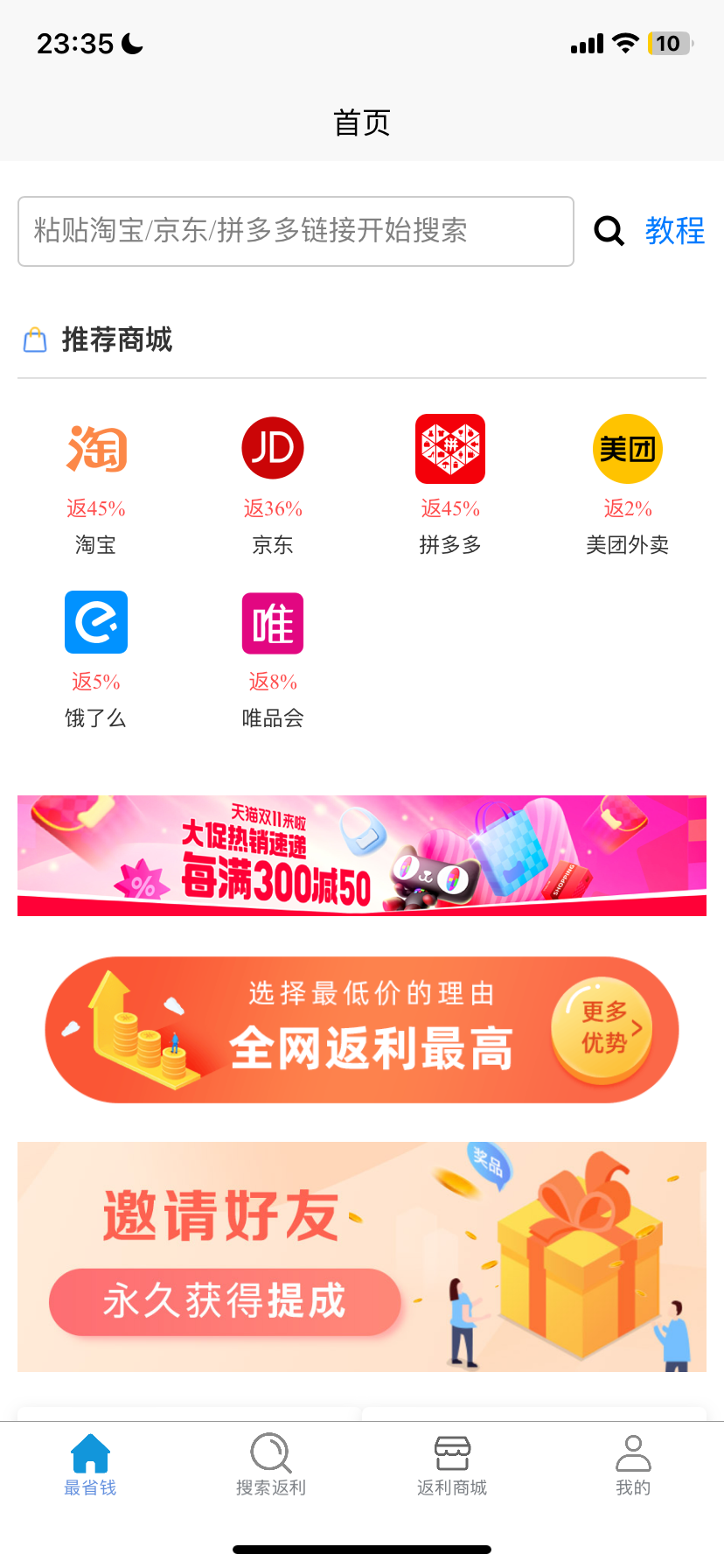Screen dimensions: 724x1568
Task: Tap the 永久获得提成 label on invite banner
Action: tap(224, 1302)
